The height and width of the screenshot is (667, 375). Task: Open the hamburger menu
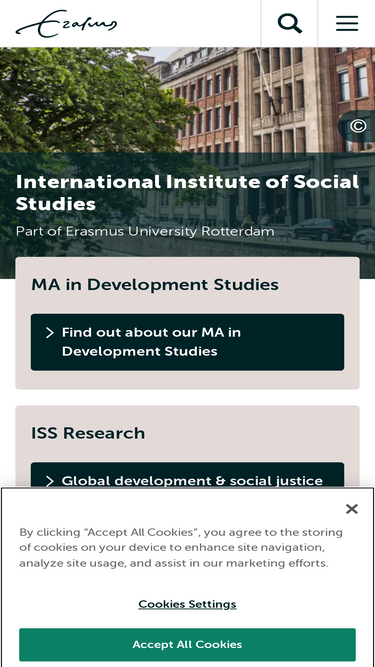tap(347, 23)
